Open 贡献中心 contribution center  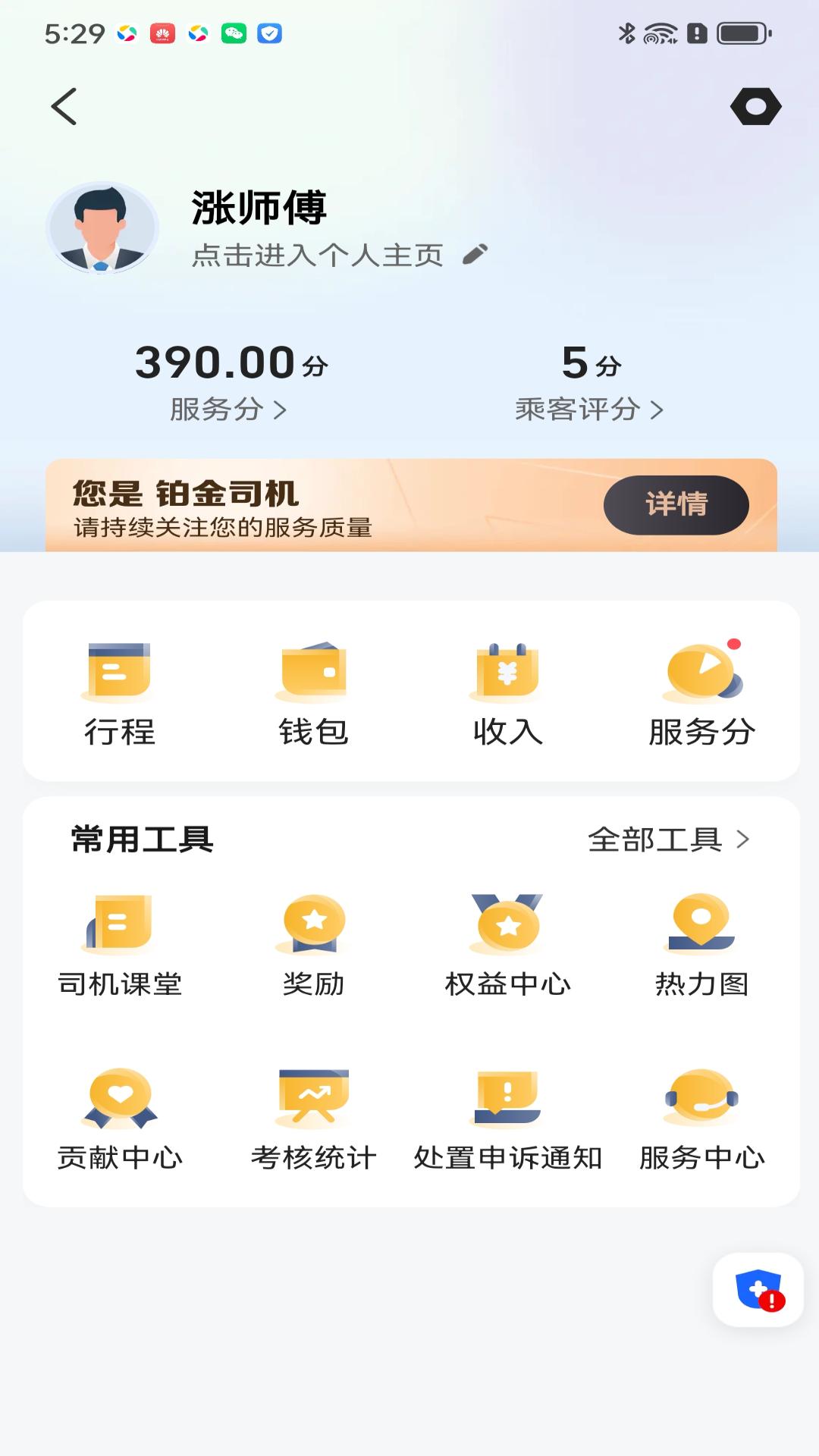pyautogui.click(x=119, y=1111)
